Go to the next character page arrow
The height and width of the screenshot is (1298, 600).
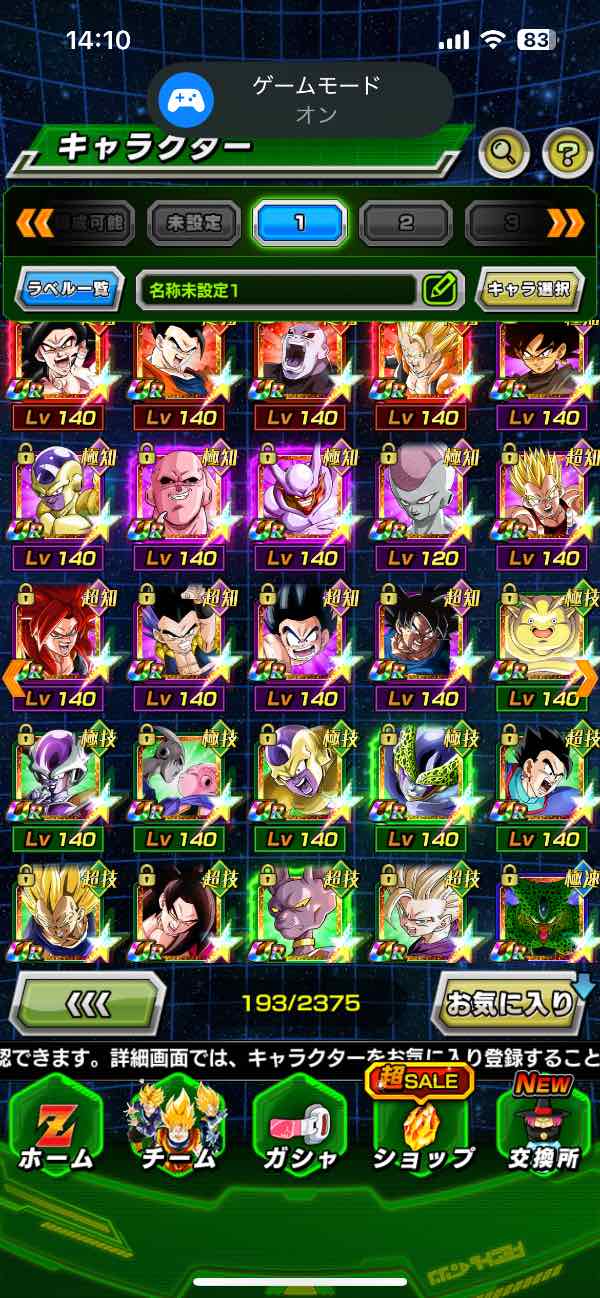point(587,678)
